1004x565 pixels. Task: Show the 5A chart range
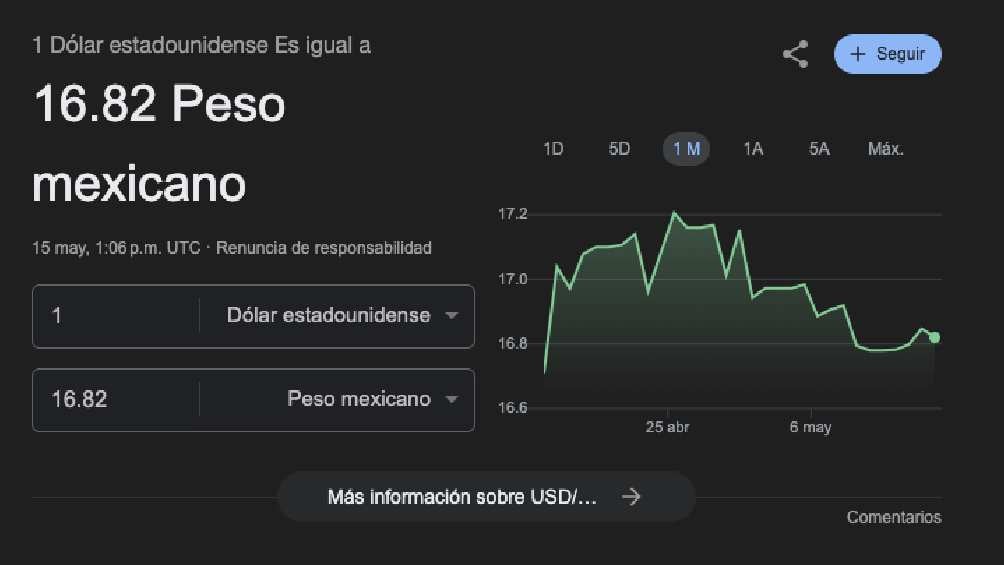click(x=819, y=149)
